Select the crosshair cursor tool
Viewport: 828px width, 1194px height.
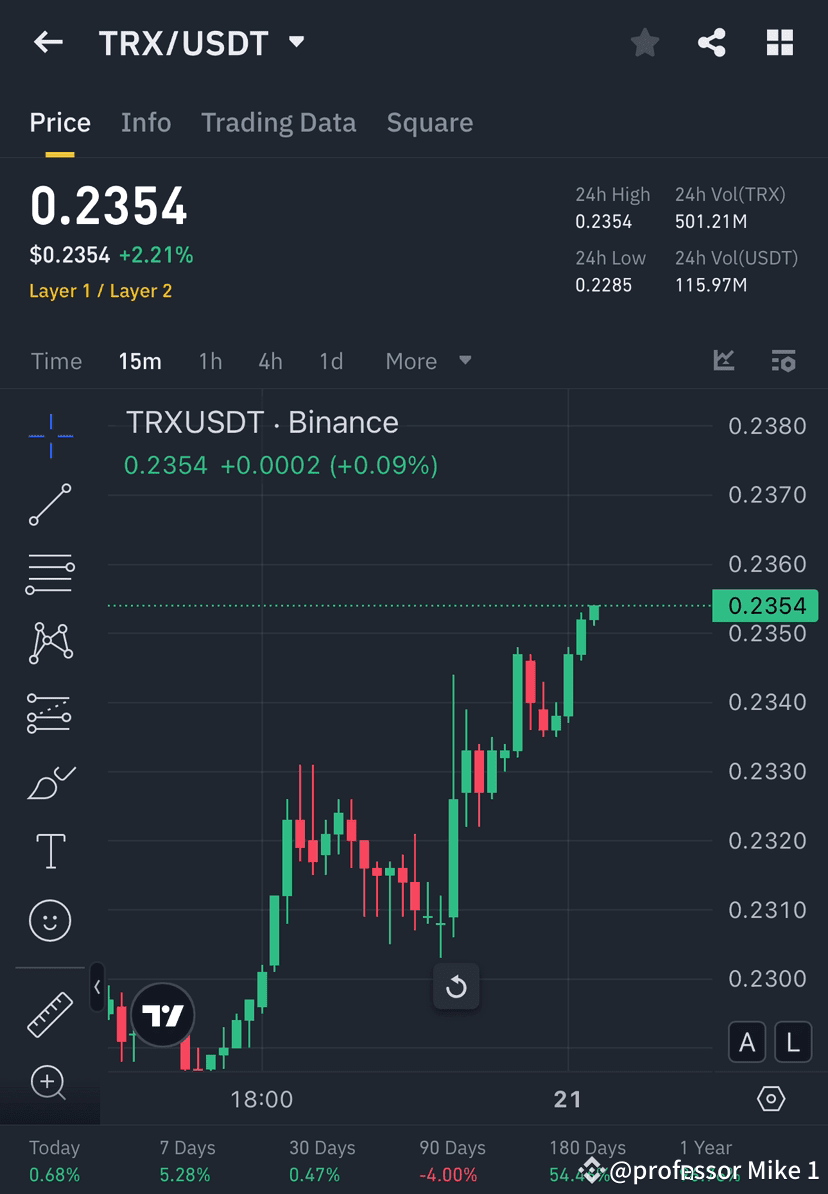[49, 434]
